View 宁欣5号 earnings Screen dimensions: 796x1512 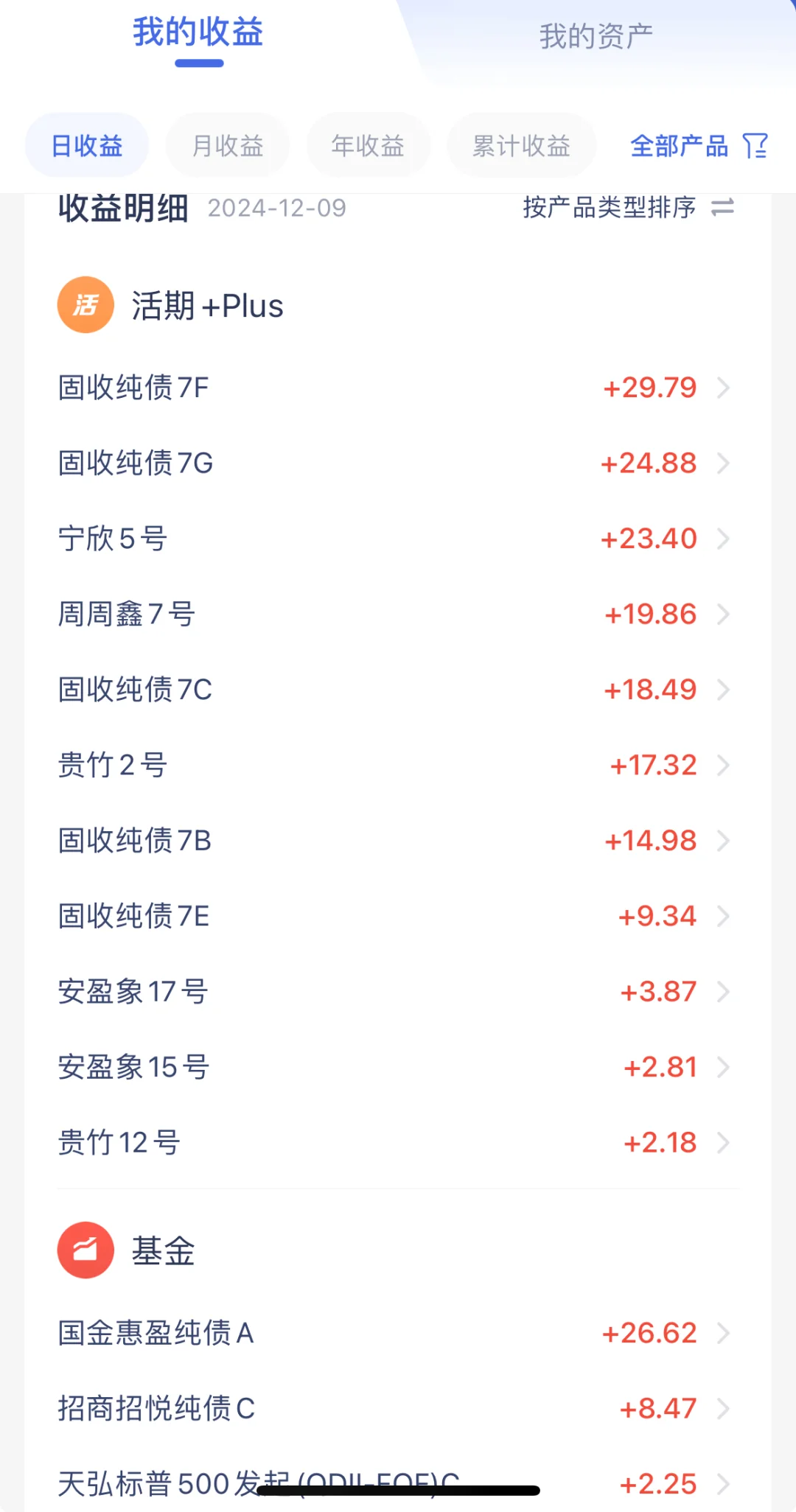click(398, 539)
